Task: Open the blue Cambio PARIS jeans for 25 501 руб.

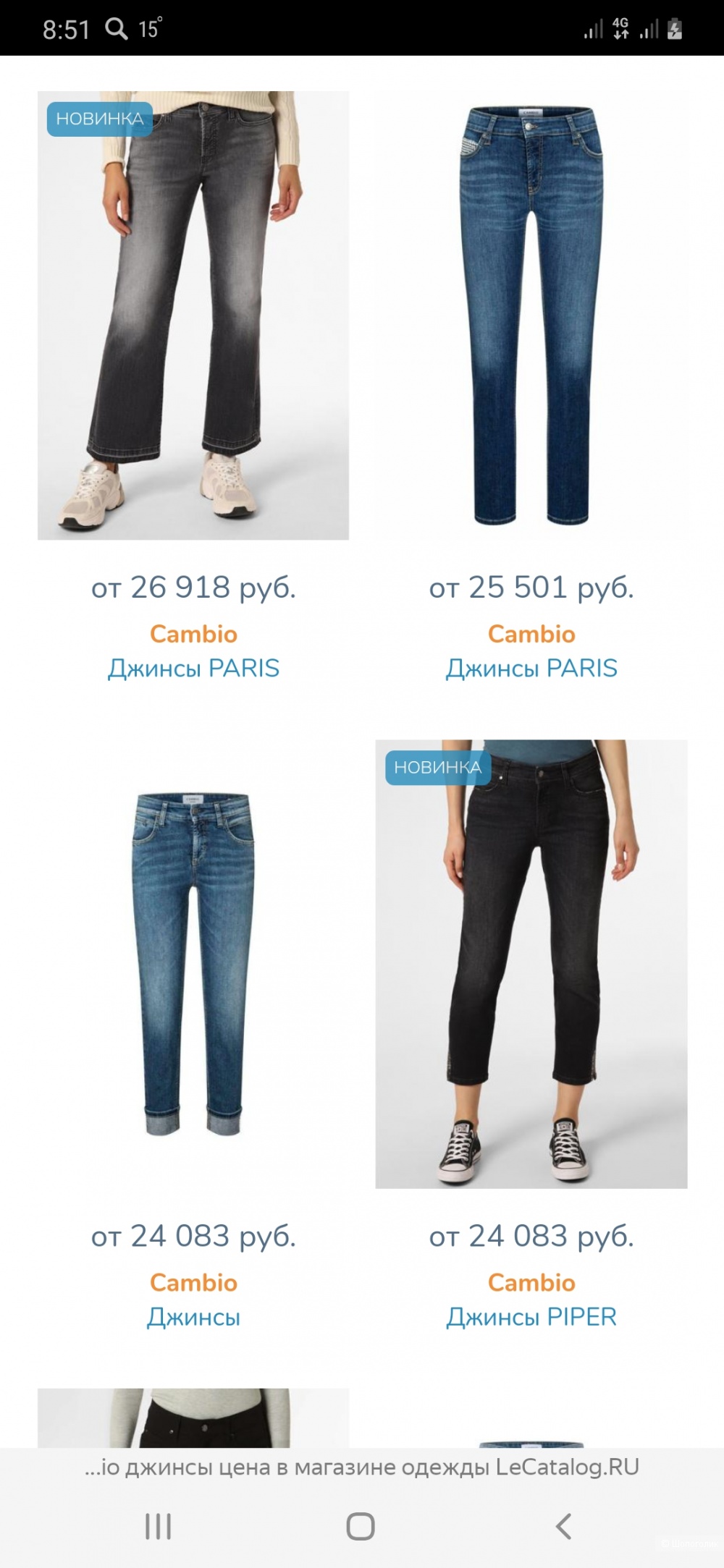Action: tap(531, 315)
